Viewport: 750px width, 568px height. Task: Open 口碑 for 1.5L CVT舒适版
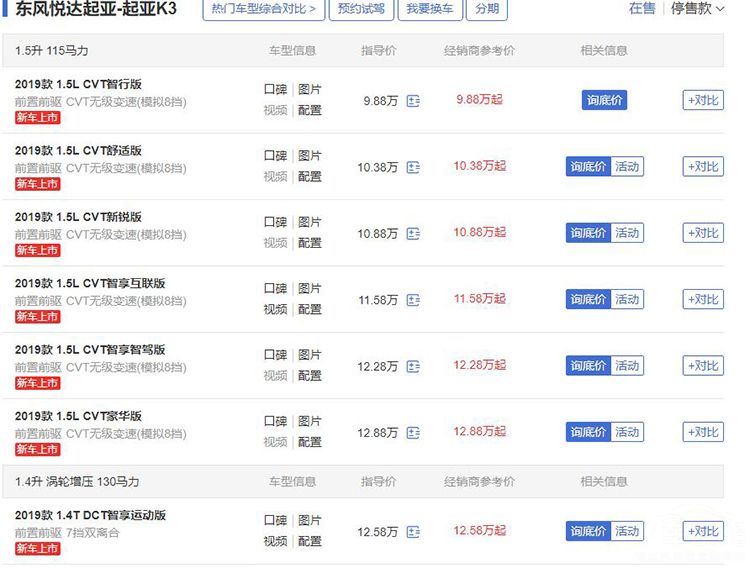pyautogui.click(x=275, y=156)
